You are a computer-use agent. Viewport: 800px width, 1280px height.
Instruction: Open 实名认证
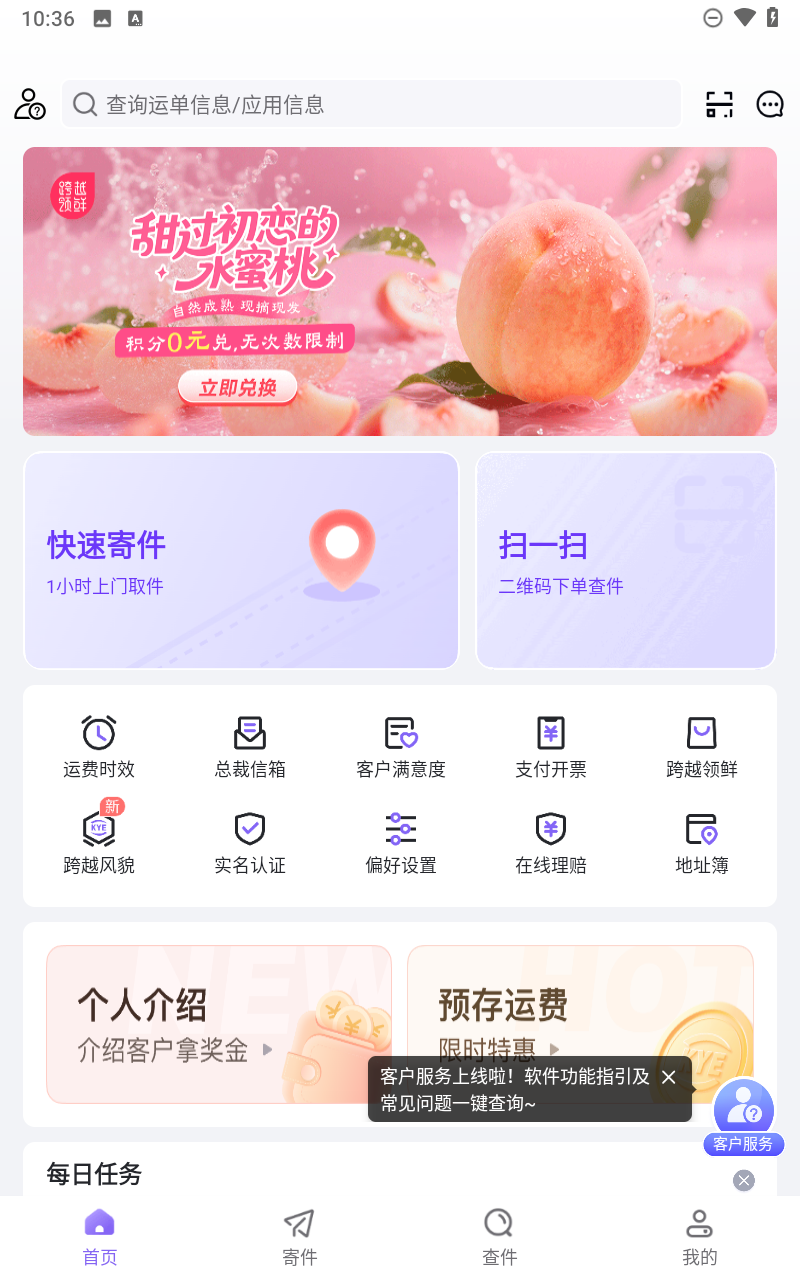tap(250, 843)
